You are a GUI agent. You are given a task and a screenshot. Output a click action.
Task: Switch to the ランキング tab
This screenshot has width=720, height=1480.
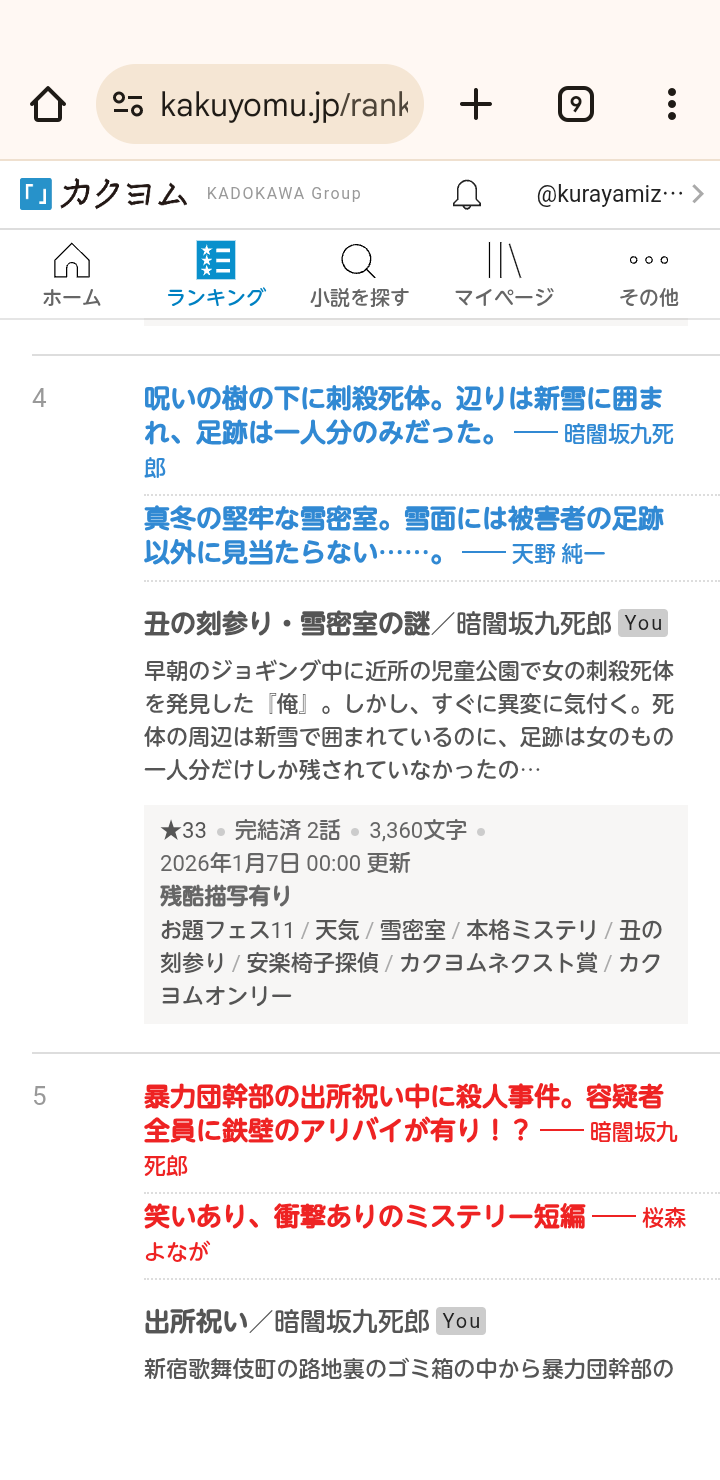point(215,275)
